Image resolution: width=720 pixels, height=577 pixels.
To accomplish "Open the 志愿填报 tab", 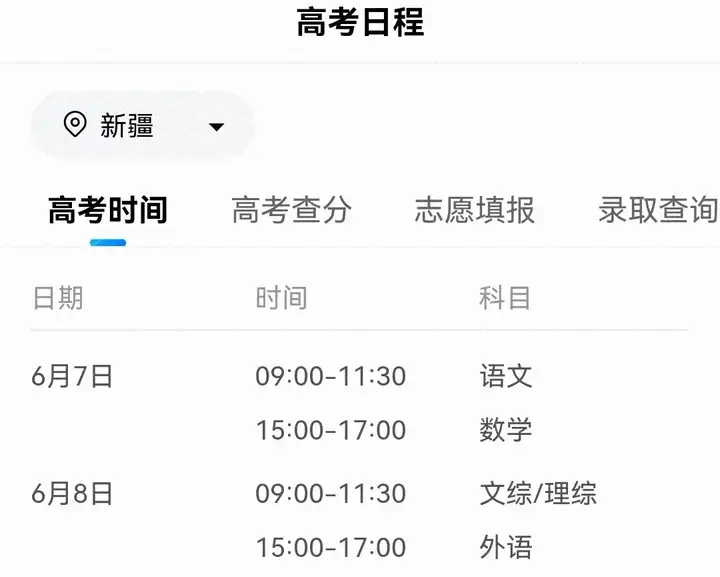I will point(474,210).
